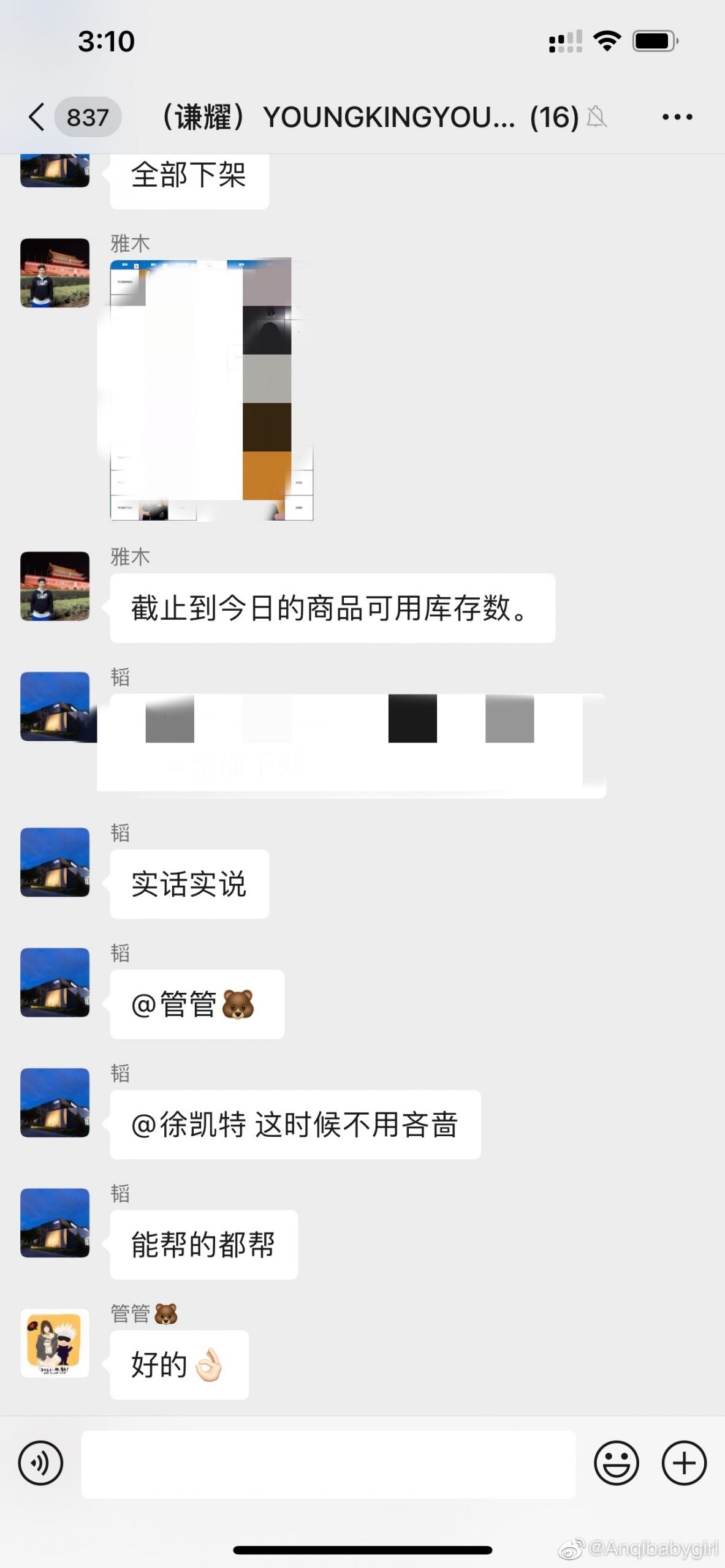
Task: Open 韬's avatar beside 实话实说
Action: (55, 862)
